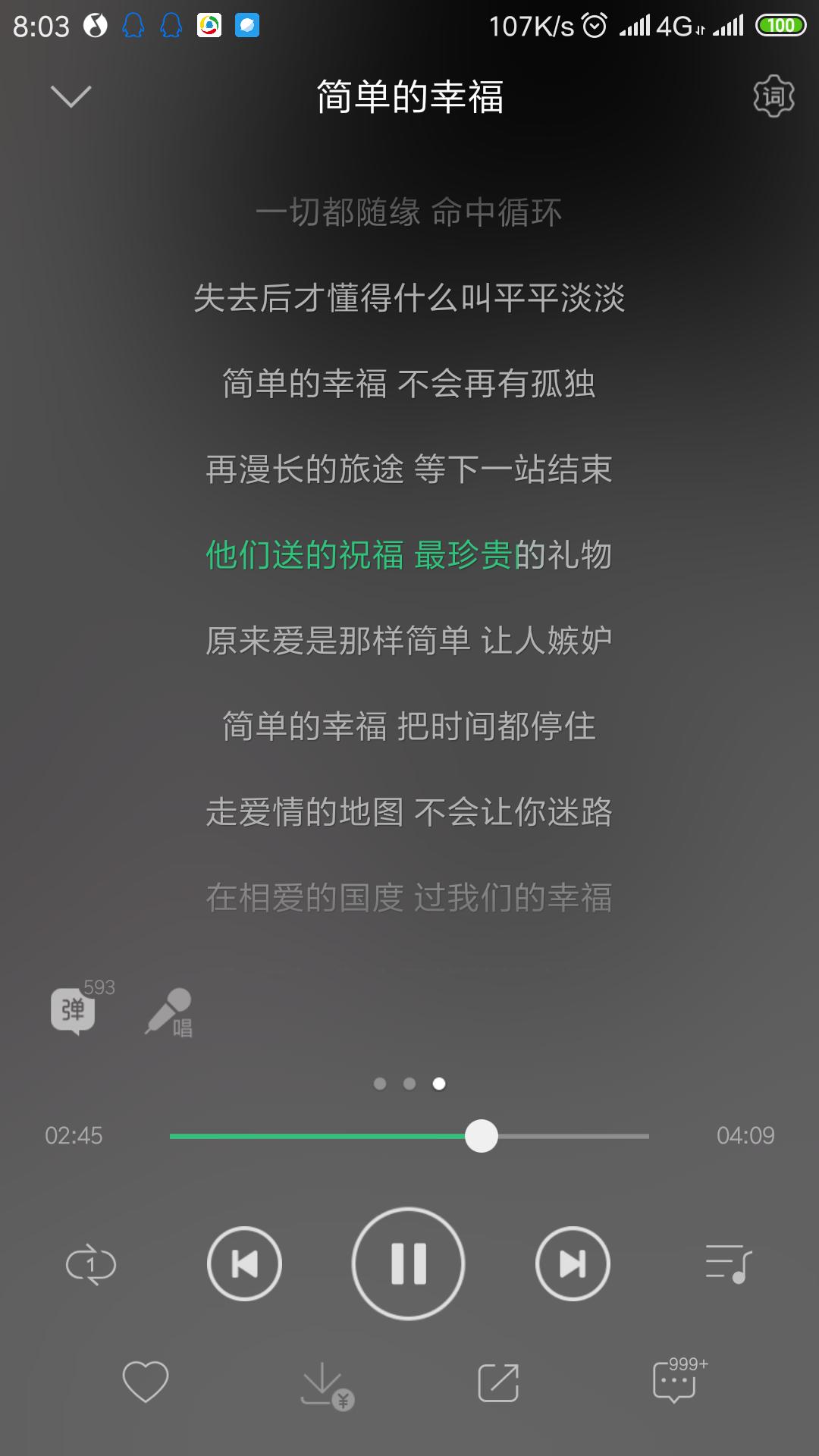This screenshot has height=1456, width=819.
Task: Change the single-repeat playback mode
Action: [91, 1264]
